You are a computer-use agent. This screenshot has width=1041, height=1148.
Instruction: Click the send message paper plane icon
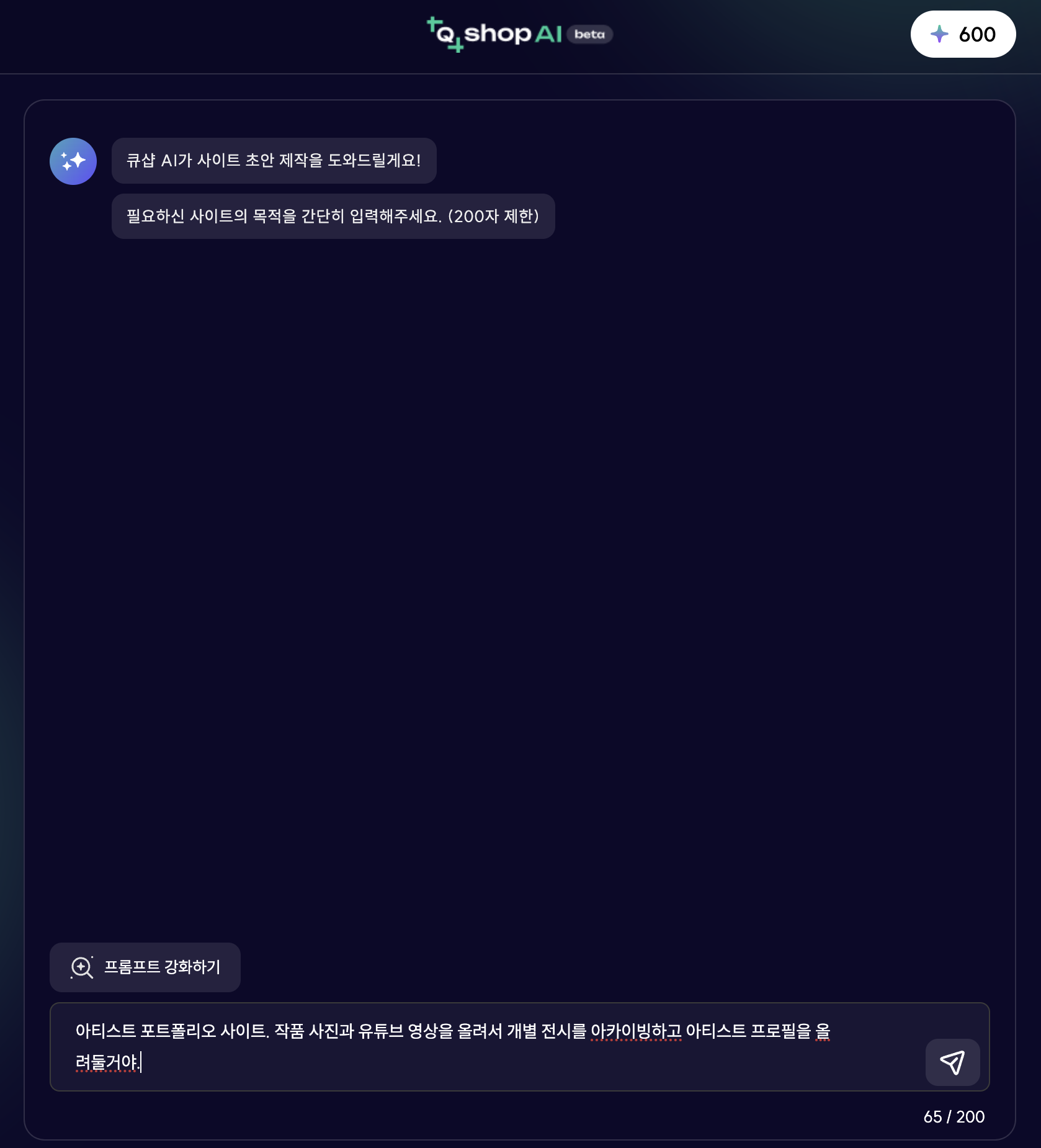pos(953,1062)
